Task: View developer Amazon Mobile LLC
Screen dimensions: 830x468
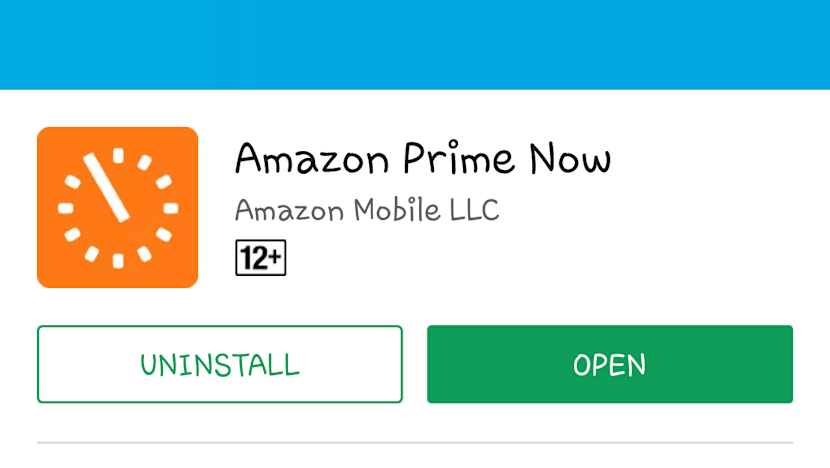Action: click(x=366, y=211)
